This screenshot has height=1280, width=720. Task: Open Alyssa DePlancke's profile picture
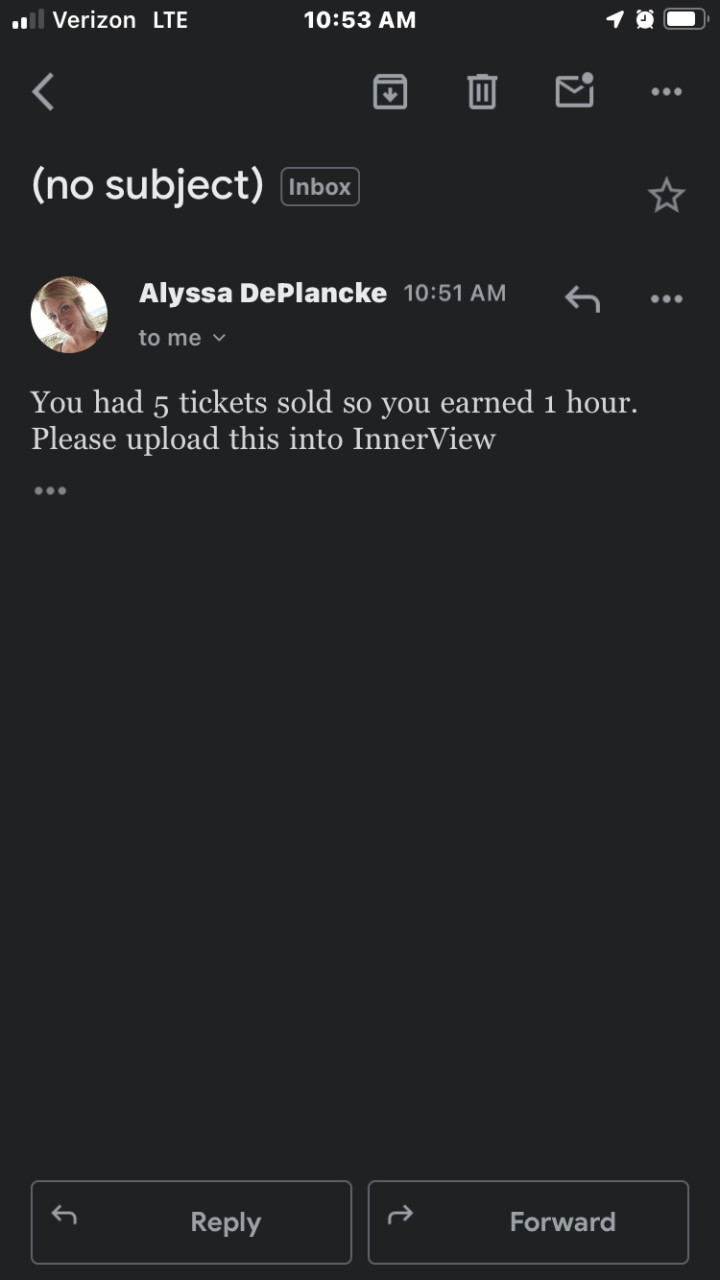click(69, 315)
